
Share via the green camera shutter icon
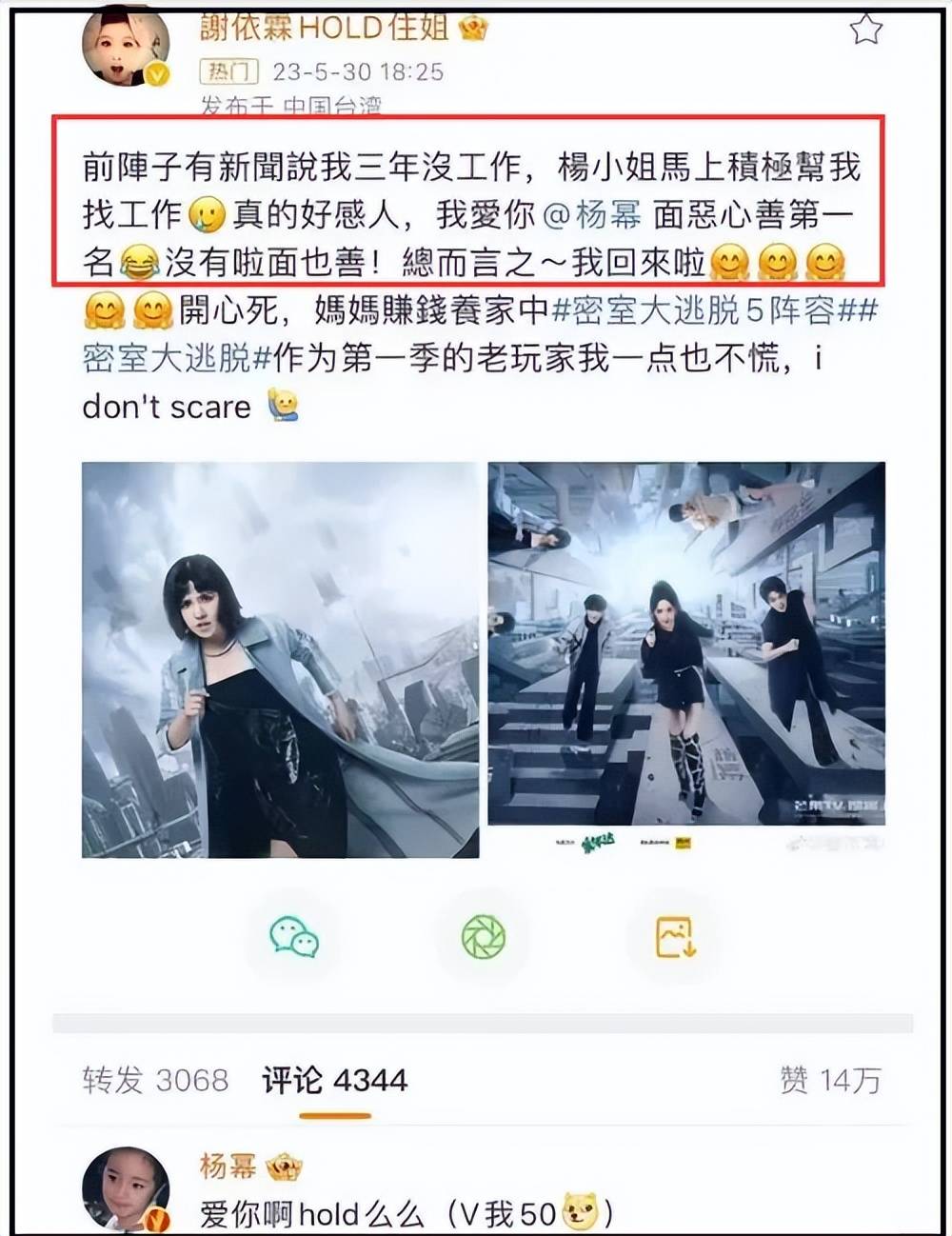click(x=483, y=938)
